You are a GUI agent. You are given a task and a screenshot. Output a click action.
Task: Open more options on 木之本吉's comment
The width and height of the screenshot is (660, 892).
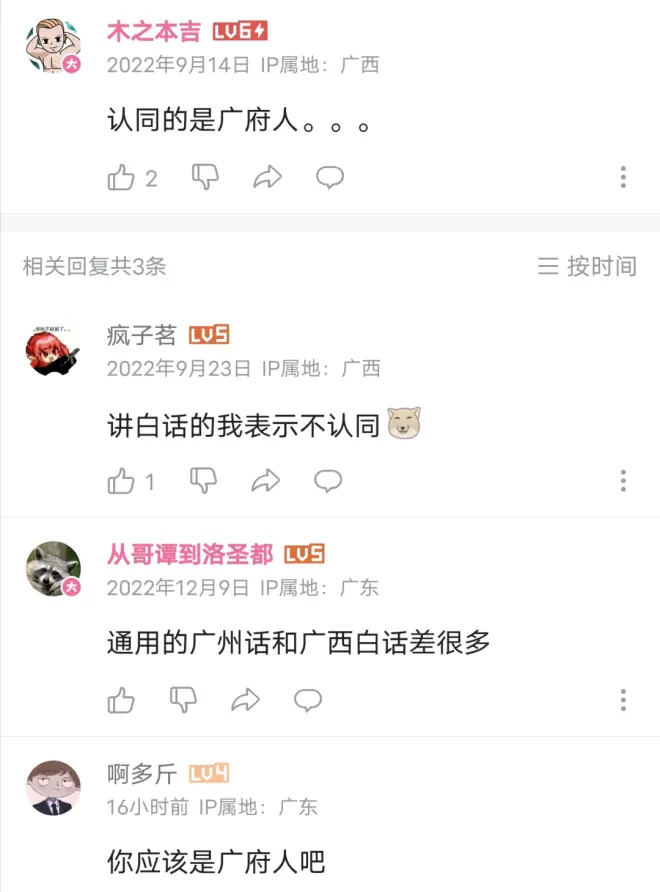623,178
